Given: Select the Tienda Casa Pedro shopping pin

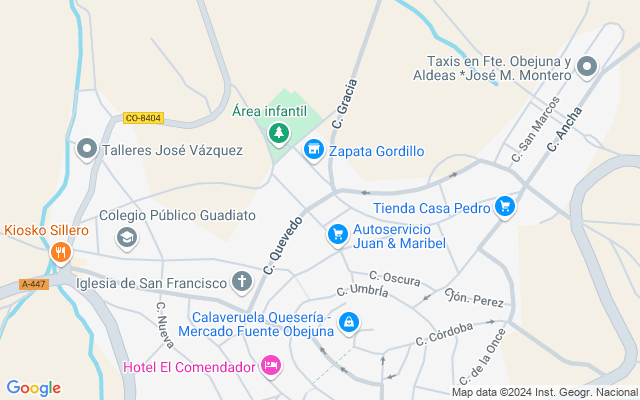Looking at the screenshot, I should pos(506,208).
